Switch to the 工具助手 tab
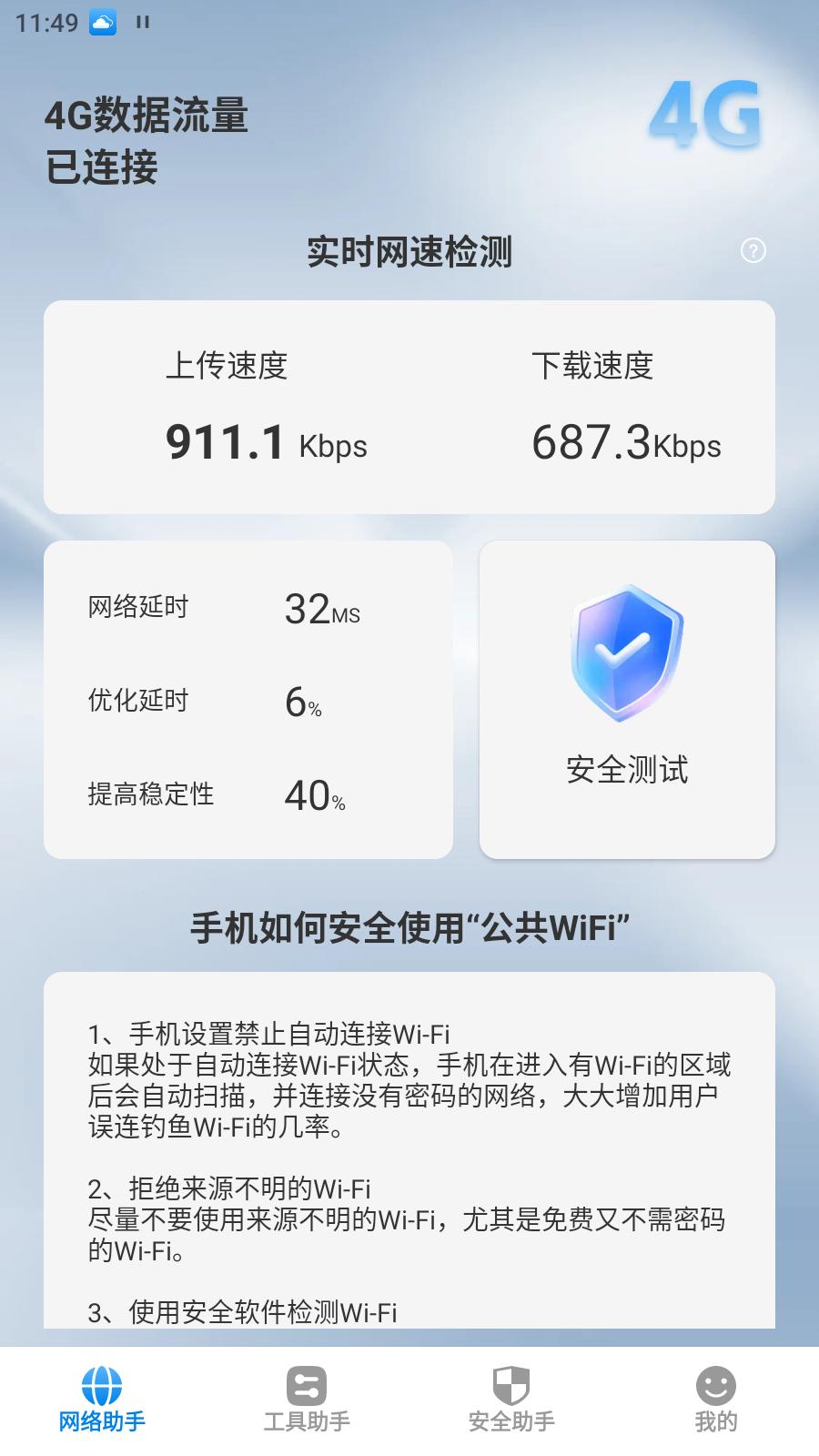The width and height of the screenshot is (819, 1456). tap(307, 1417)
